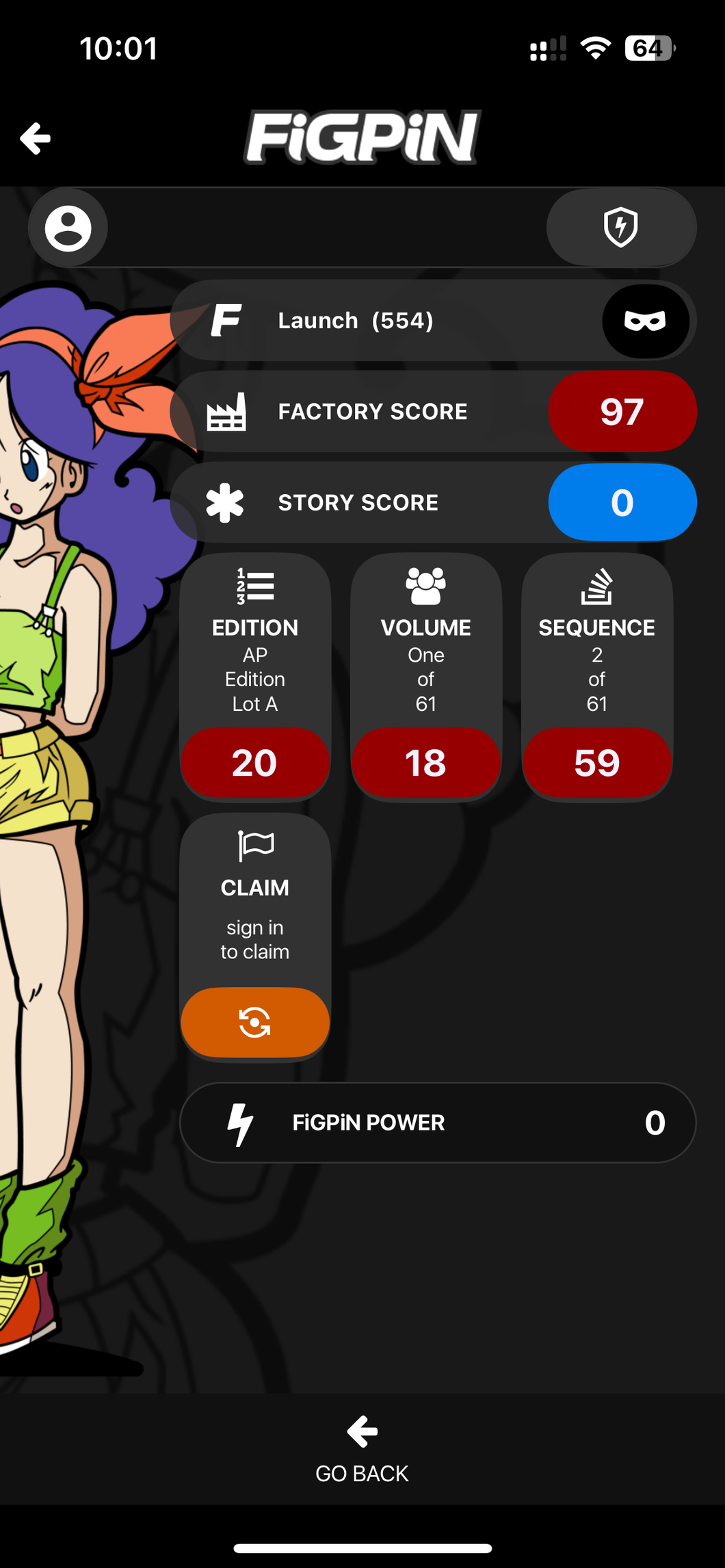Open the user profile icon

tap(68, 228)
